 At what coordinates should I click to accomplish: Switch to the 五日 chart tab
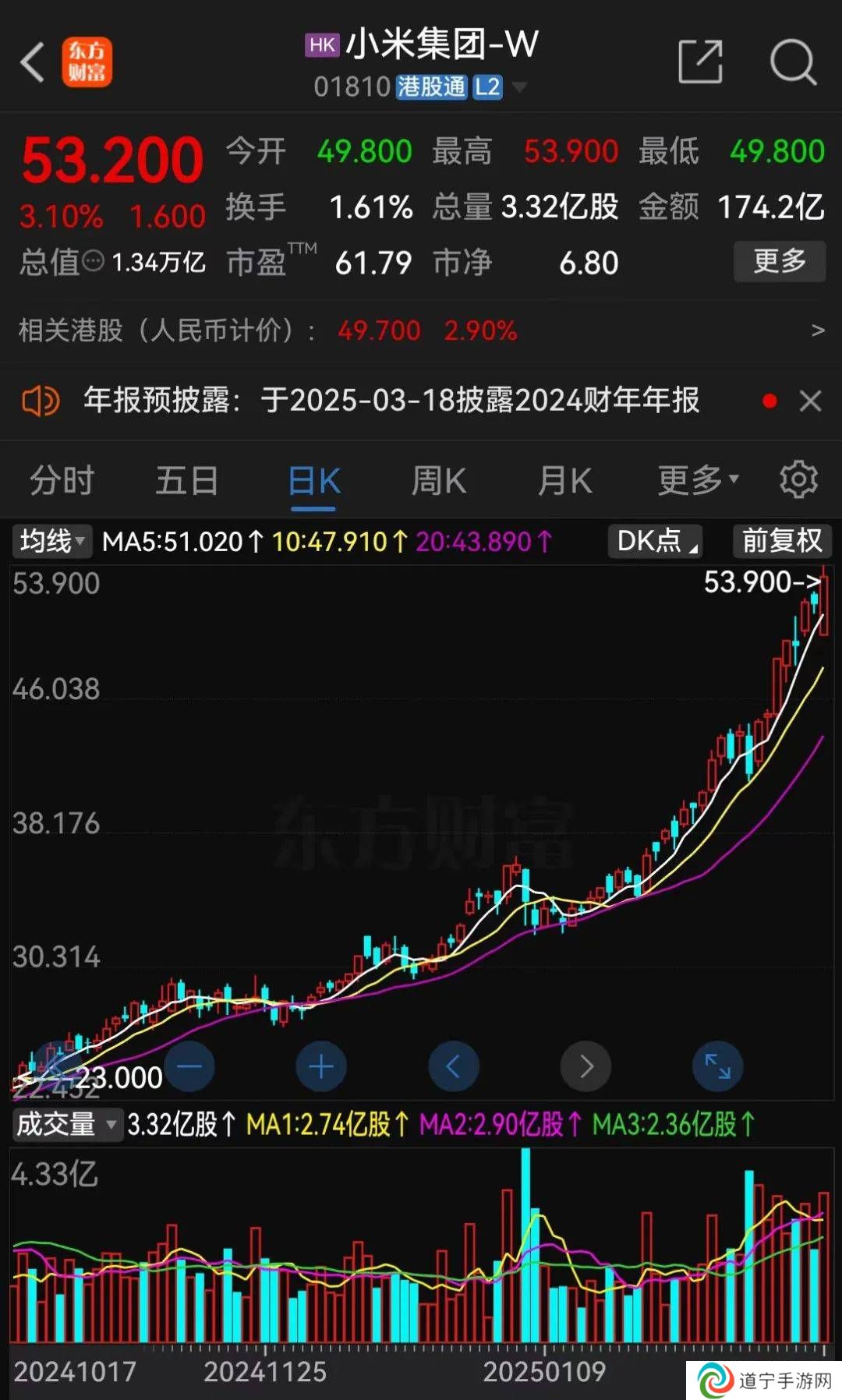(187, 480)
